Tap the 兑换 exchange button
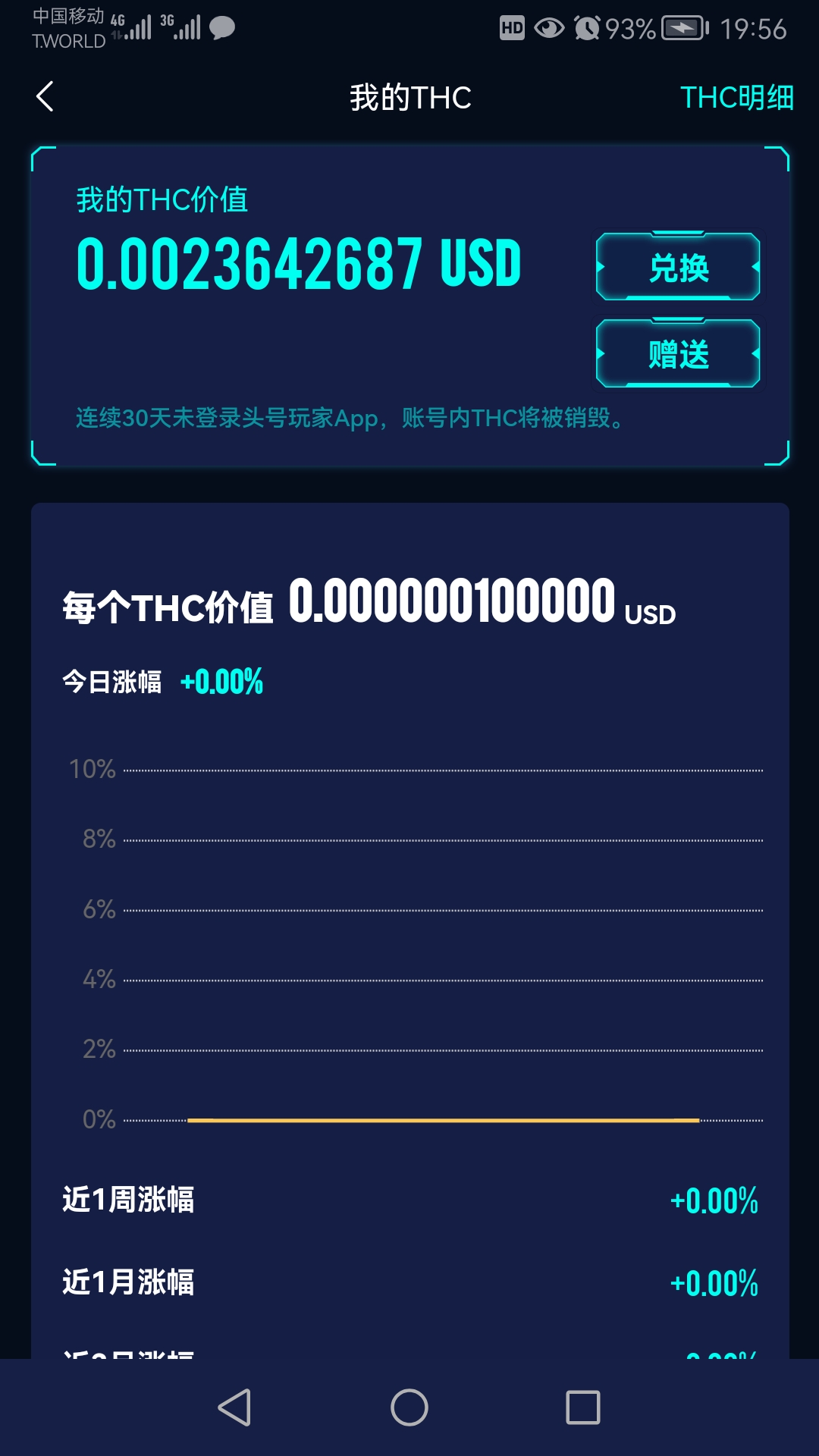The height and width of the screenshot is (1456, 819). pyautogui.click(x=678, y=268)
